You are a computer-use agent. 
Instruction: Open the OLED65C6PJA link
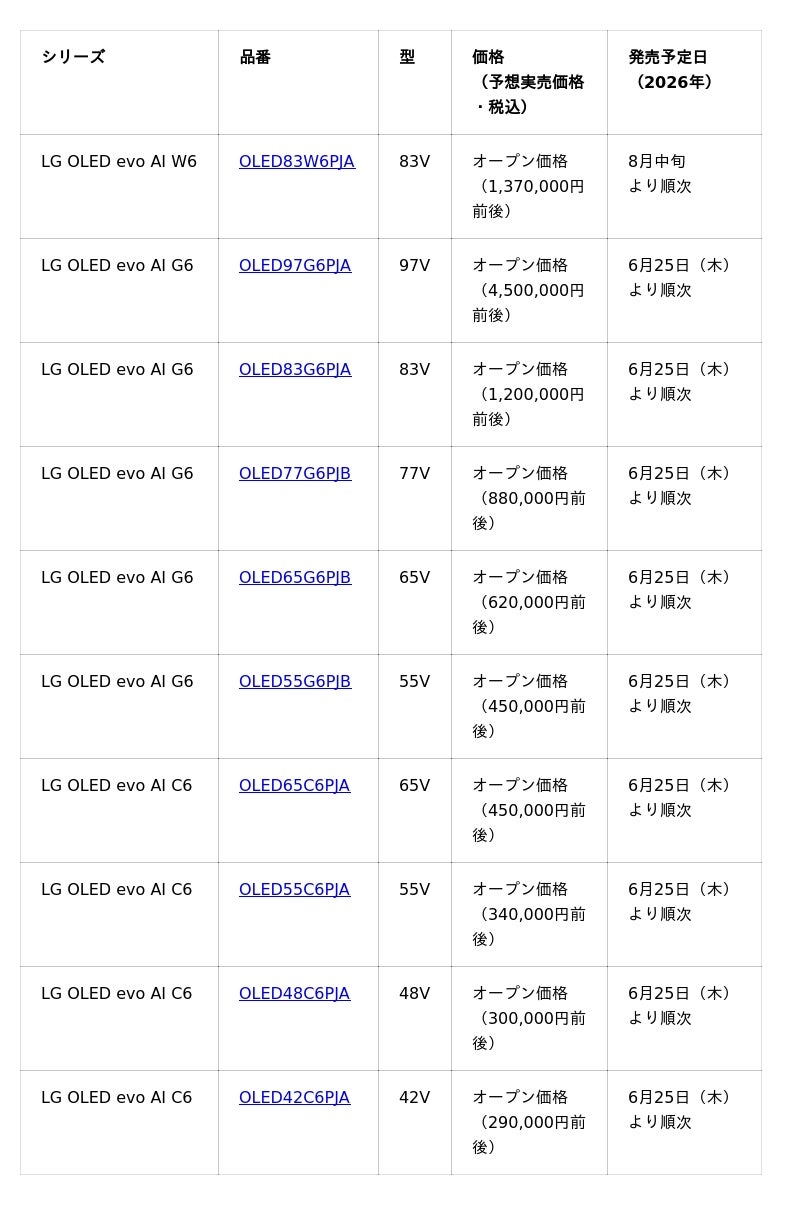coord(294,785)
